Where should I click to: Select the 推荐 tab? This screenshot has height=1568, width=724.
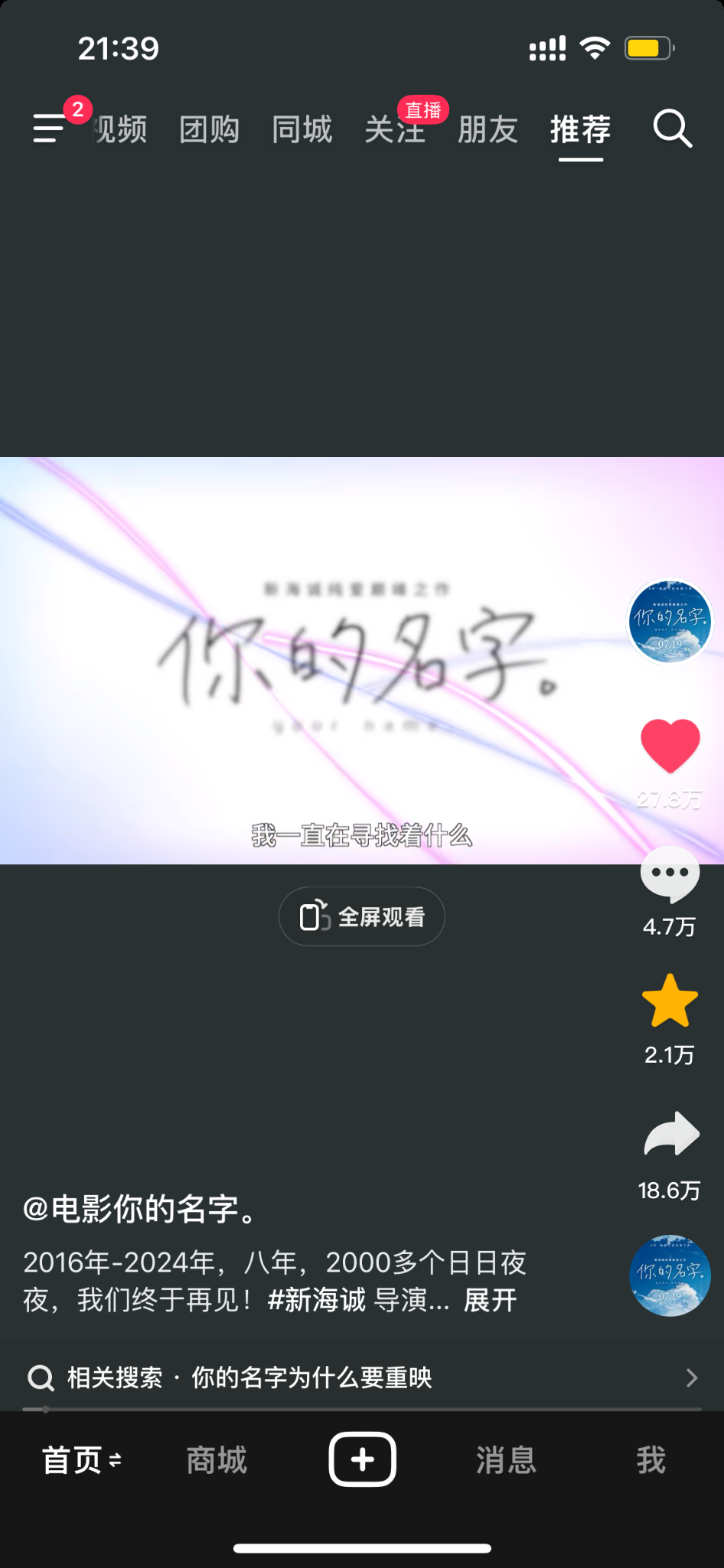(580, 129)
